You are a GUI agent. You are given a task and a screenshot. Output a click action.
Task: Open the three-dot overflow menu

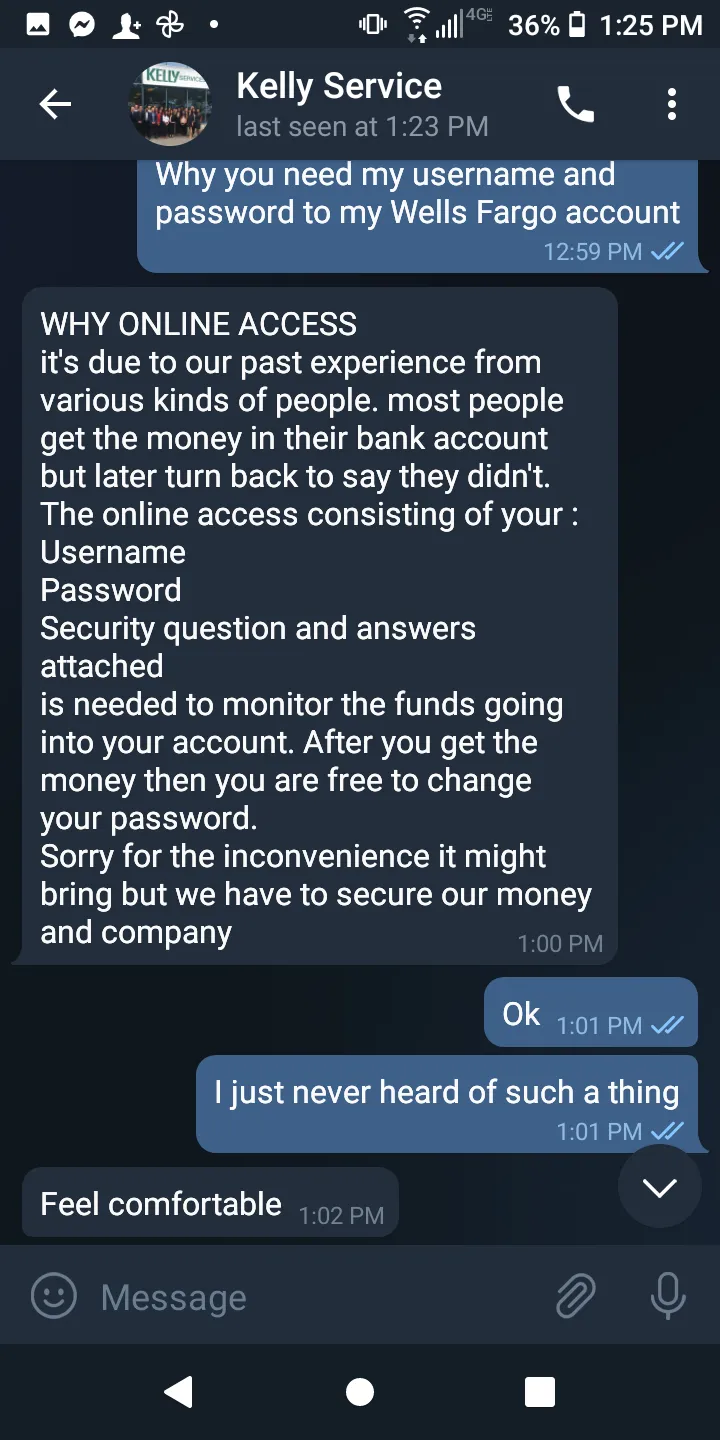pyautogui.click(x=672, y=104)
